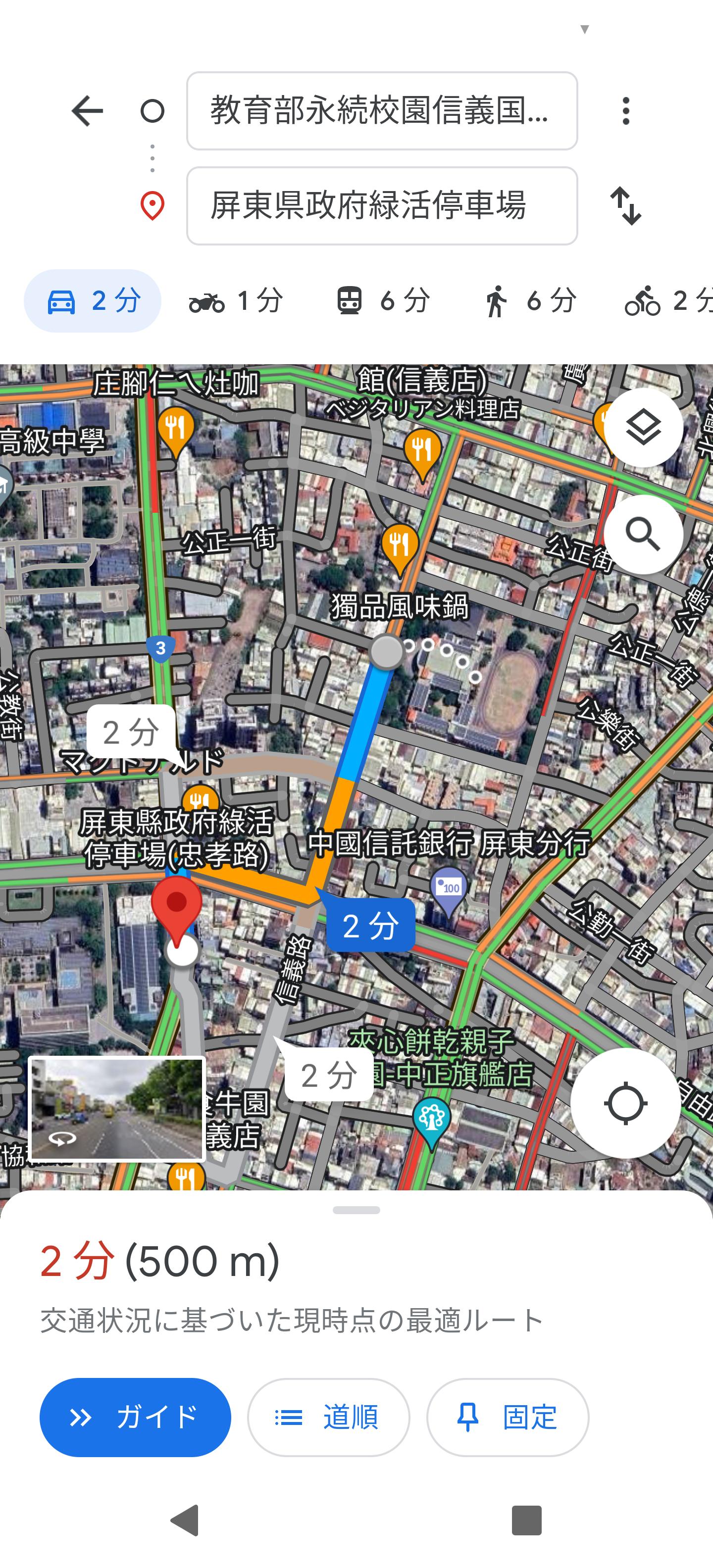Select the car travel mode, 2 分

click(x=93, y=301)
